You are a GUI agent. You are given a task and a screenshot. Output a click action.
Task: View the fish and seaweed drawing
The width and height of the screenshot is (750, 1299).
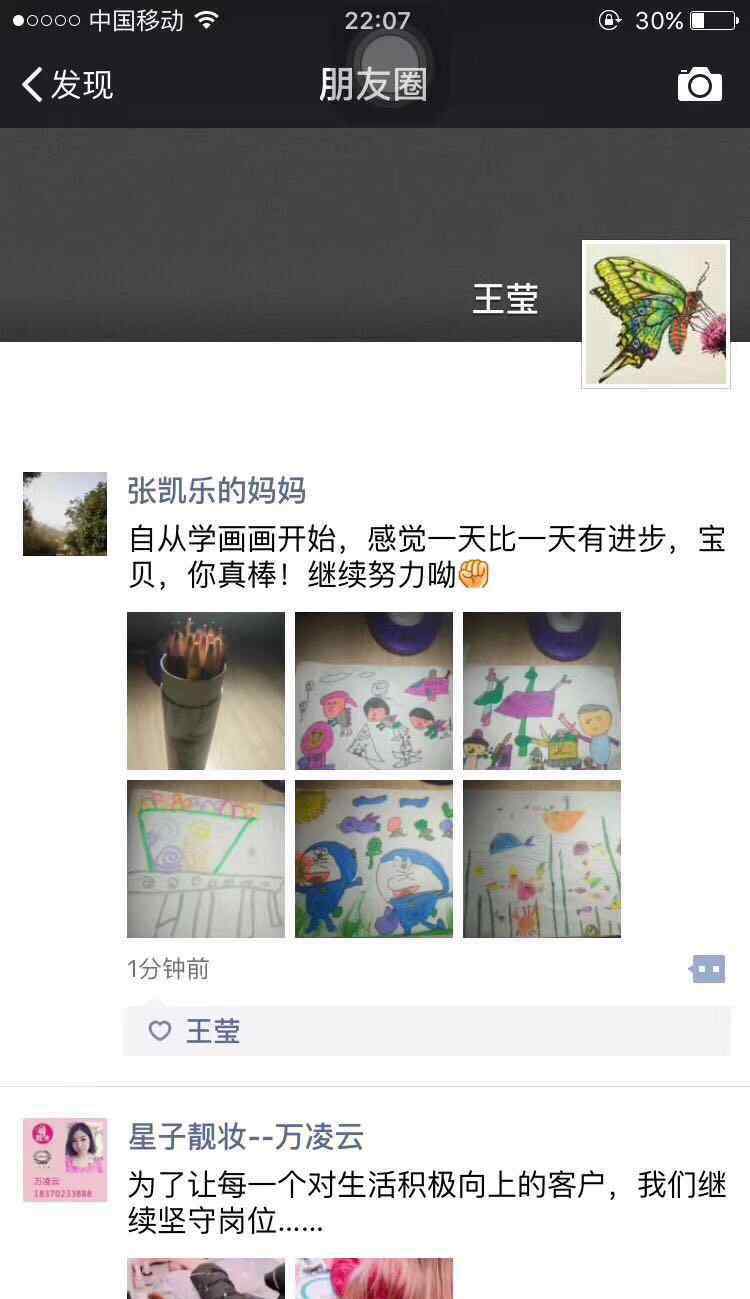pos(542,859)
